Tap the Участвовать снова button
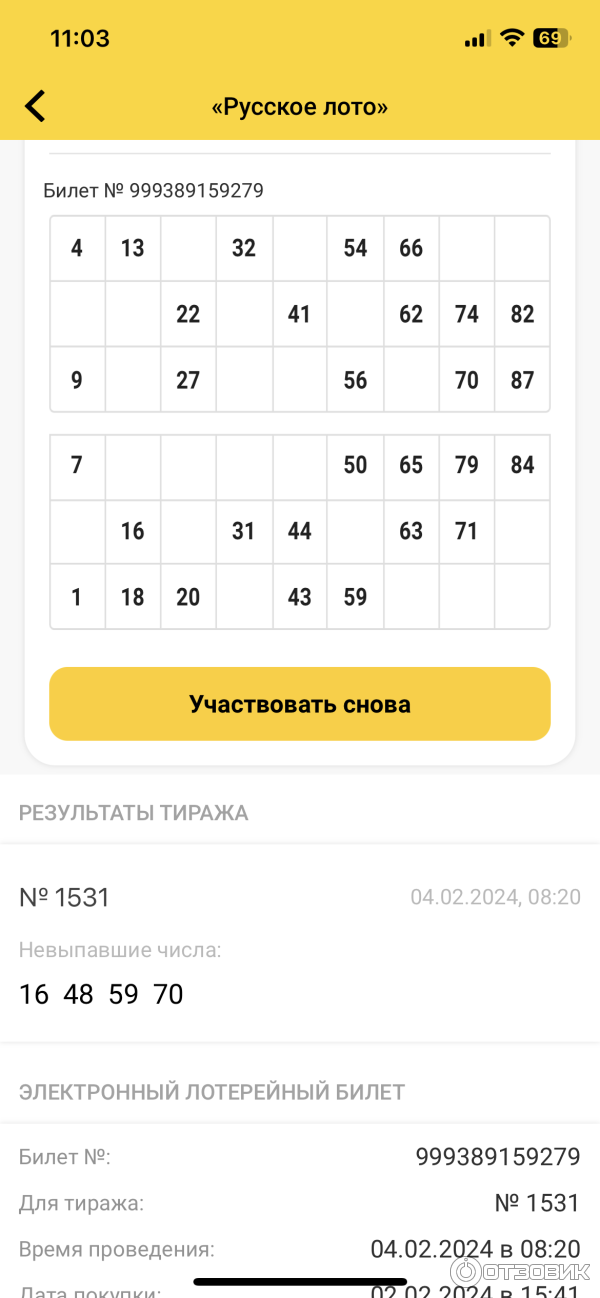Viewport: 600px width, 1298px height. tap(300, 704)
